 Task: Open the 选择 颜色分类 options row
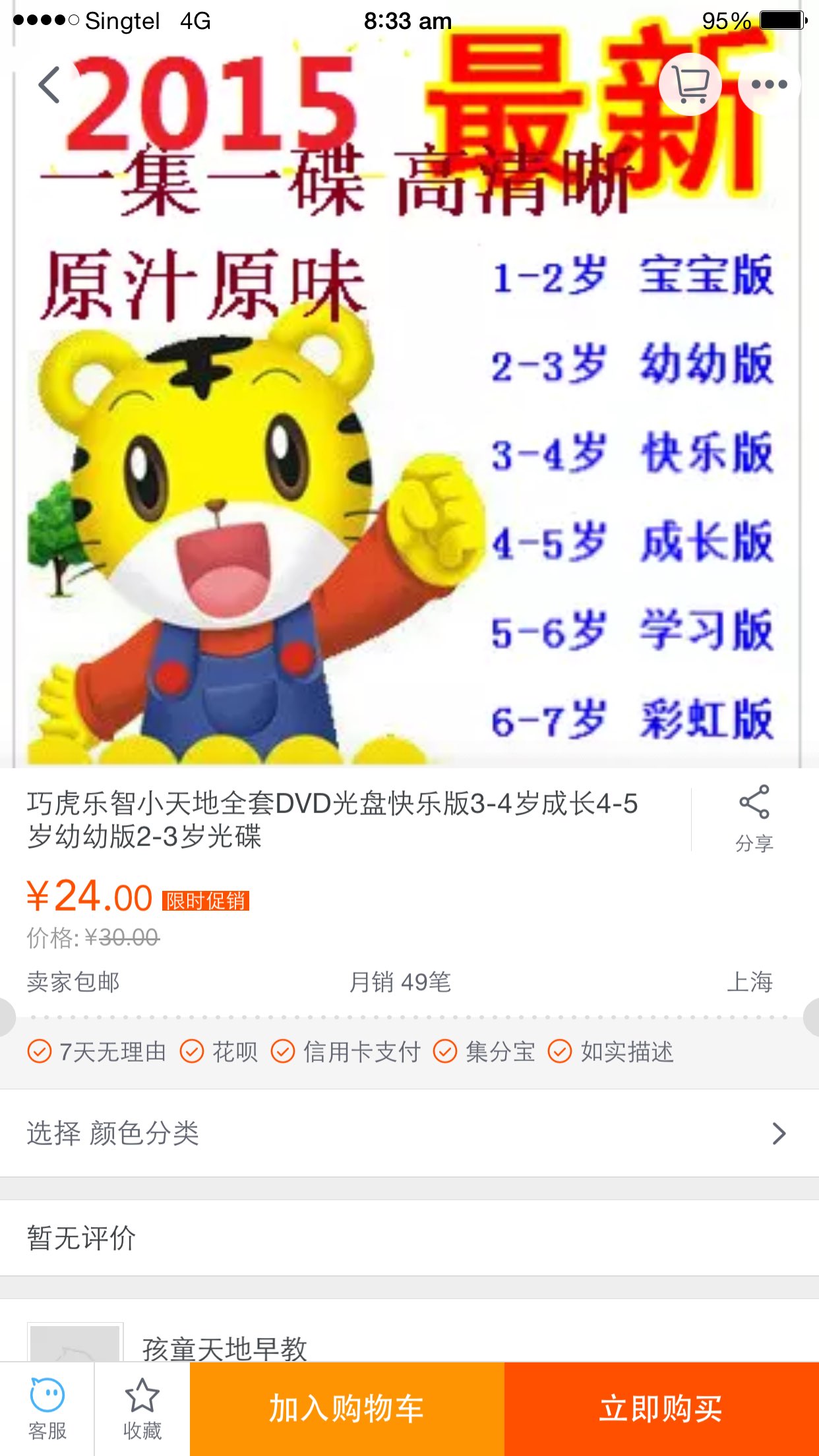(409, 1133)
